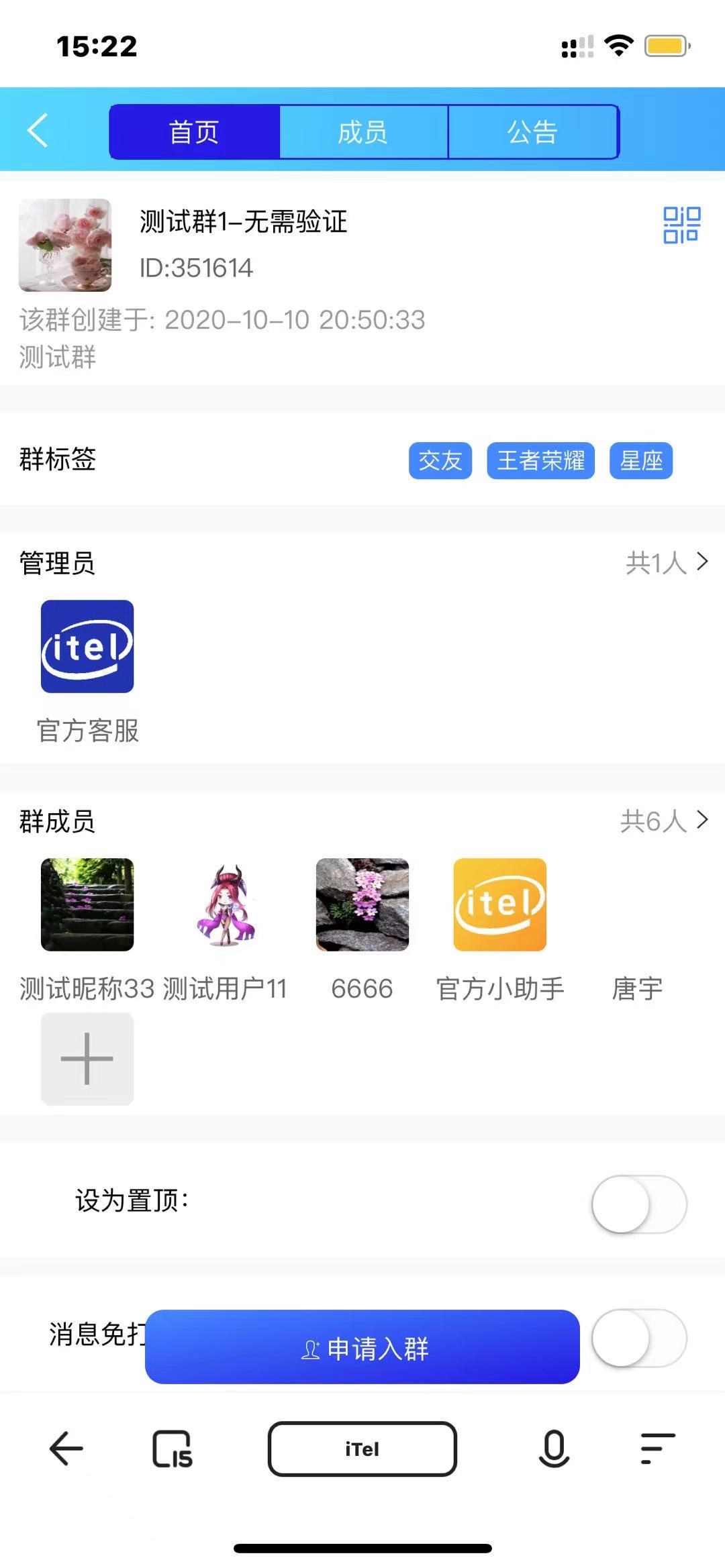Select the 首页 tab
725x1568 pixels.
coord(194,132)
